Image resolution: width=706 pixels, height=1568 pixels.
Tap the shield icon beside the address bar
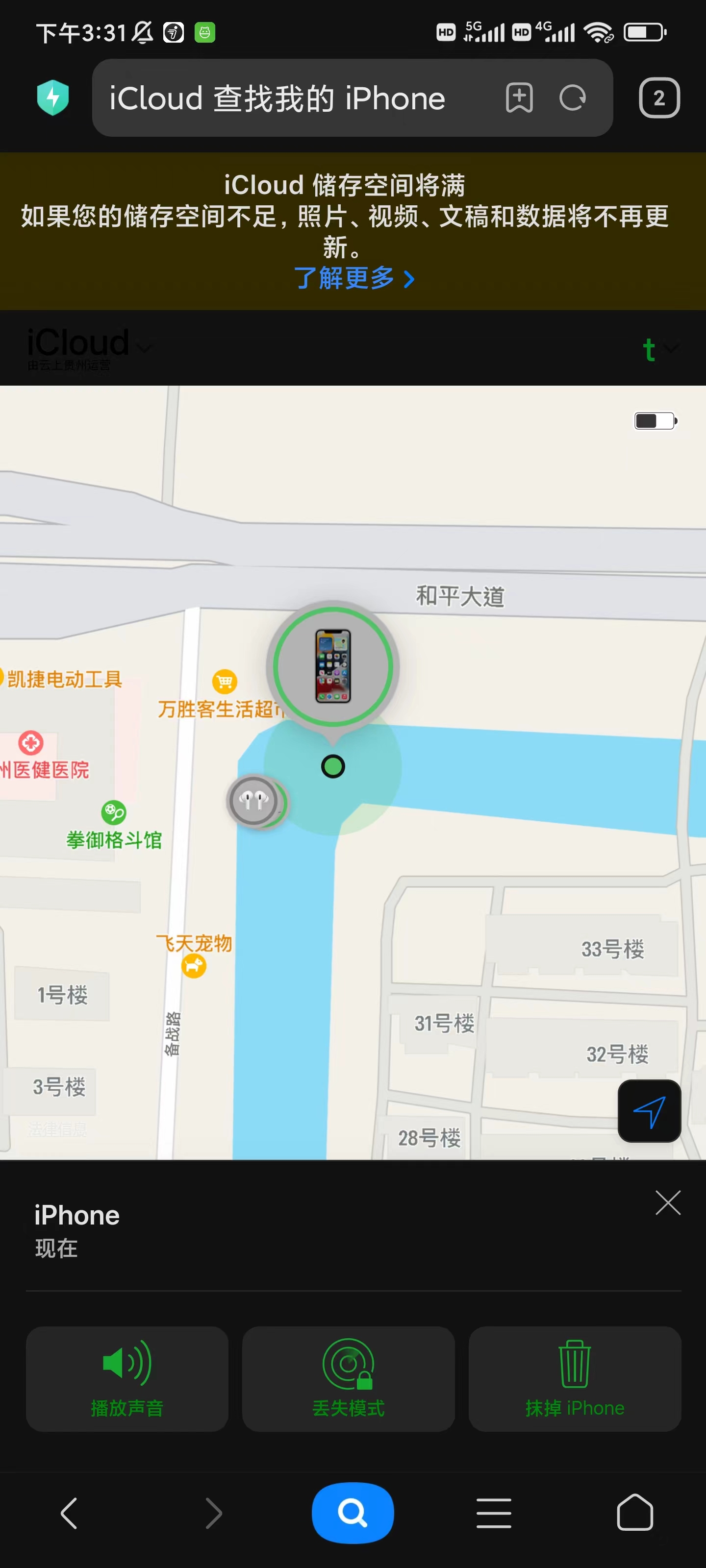point(52,98)
